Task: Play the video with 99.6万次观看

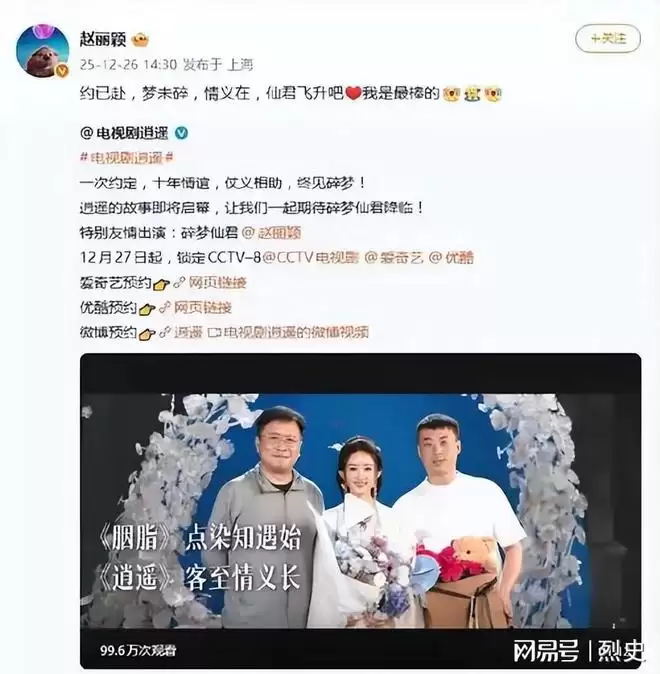Action: pyautogui.click(x=360, y=510)
